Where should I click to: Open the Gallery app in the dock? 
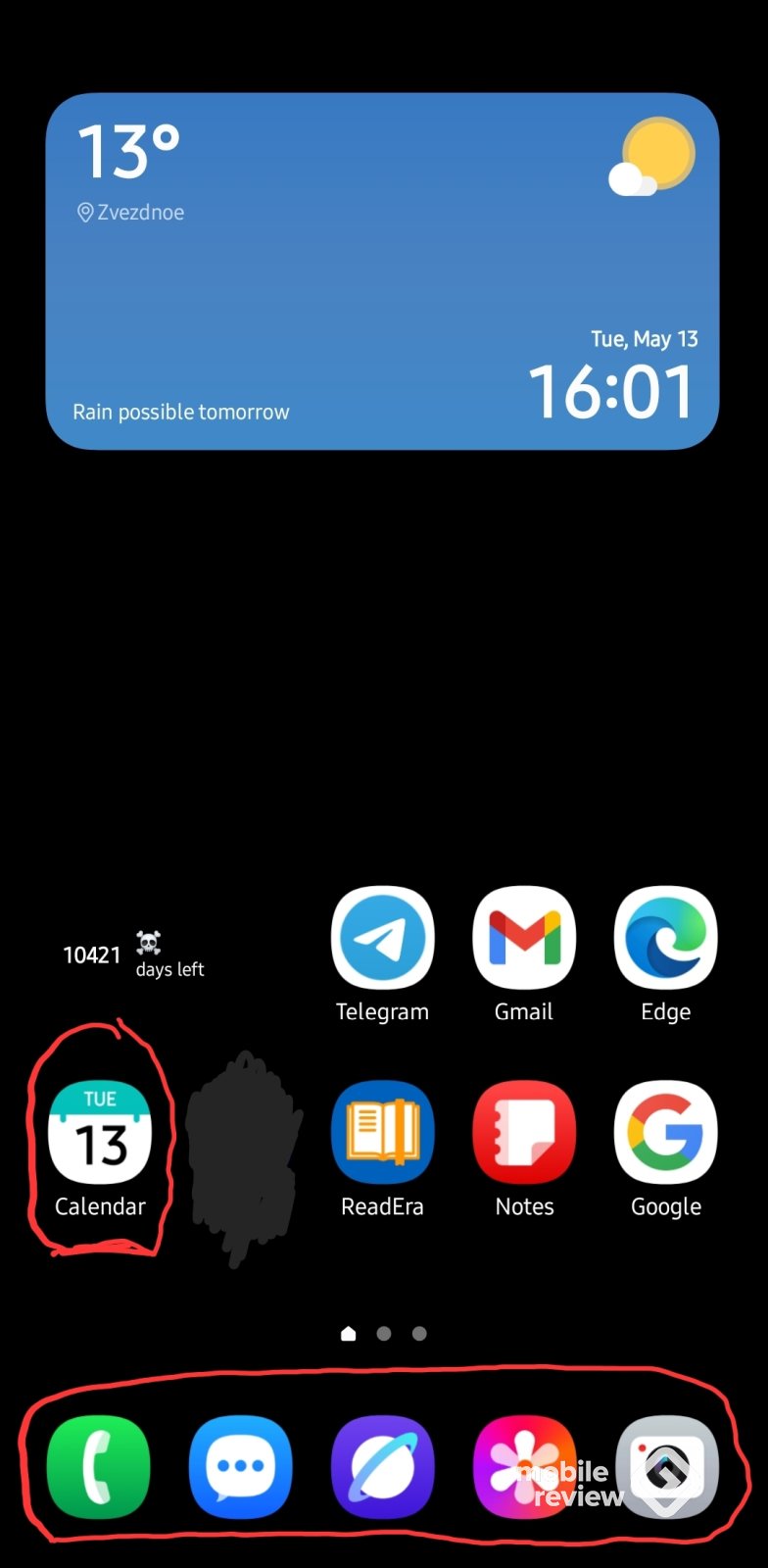(x=524, y=1467)
